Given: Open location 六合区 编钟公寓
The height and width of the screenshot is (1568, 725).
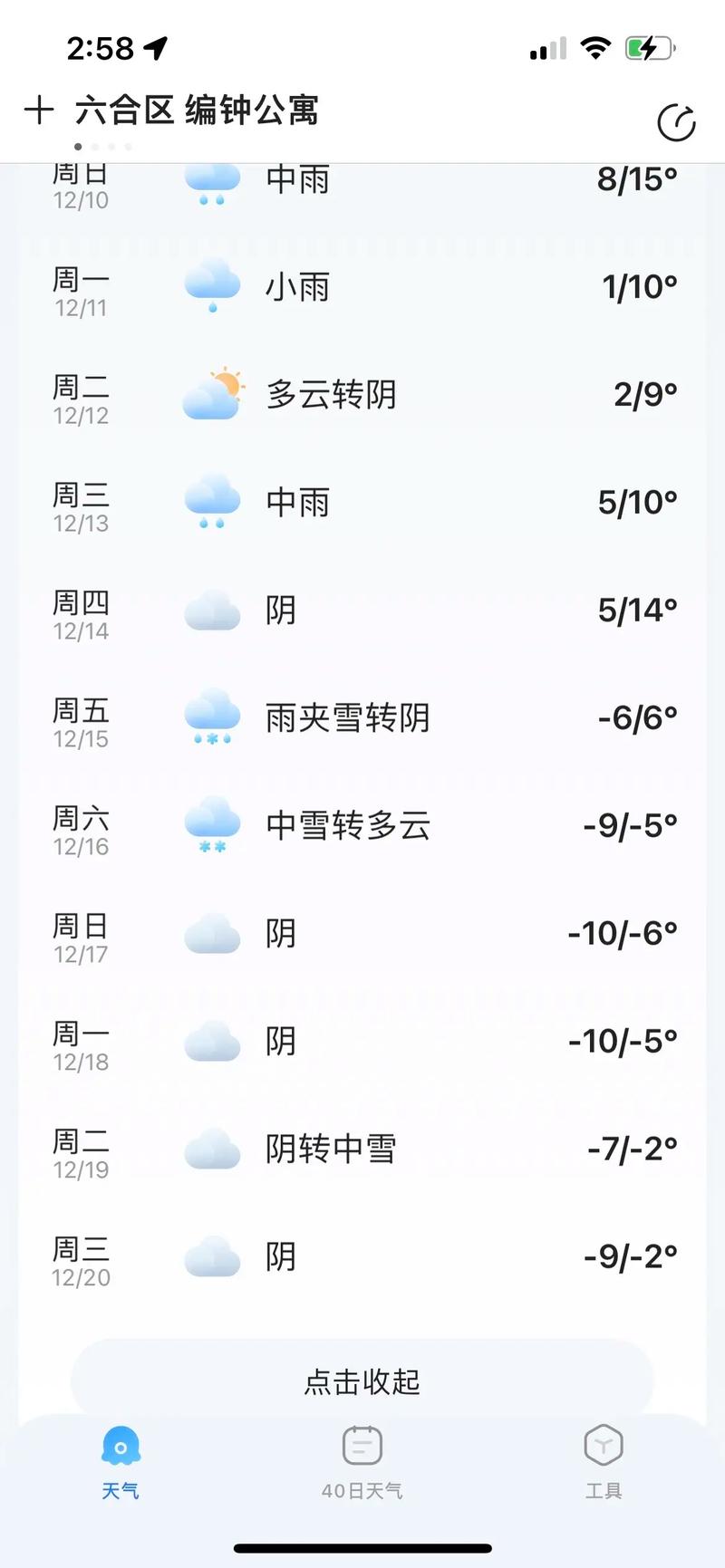Looking at the screenshot, I should [199, 110].
